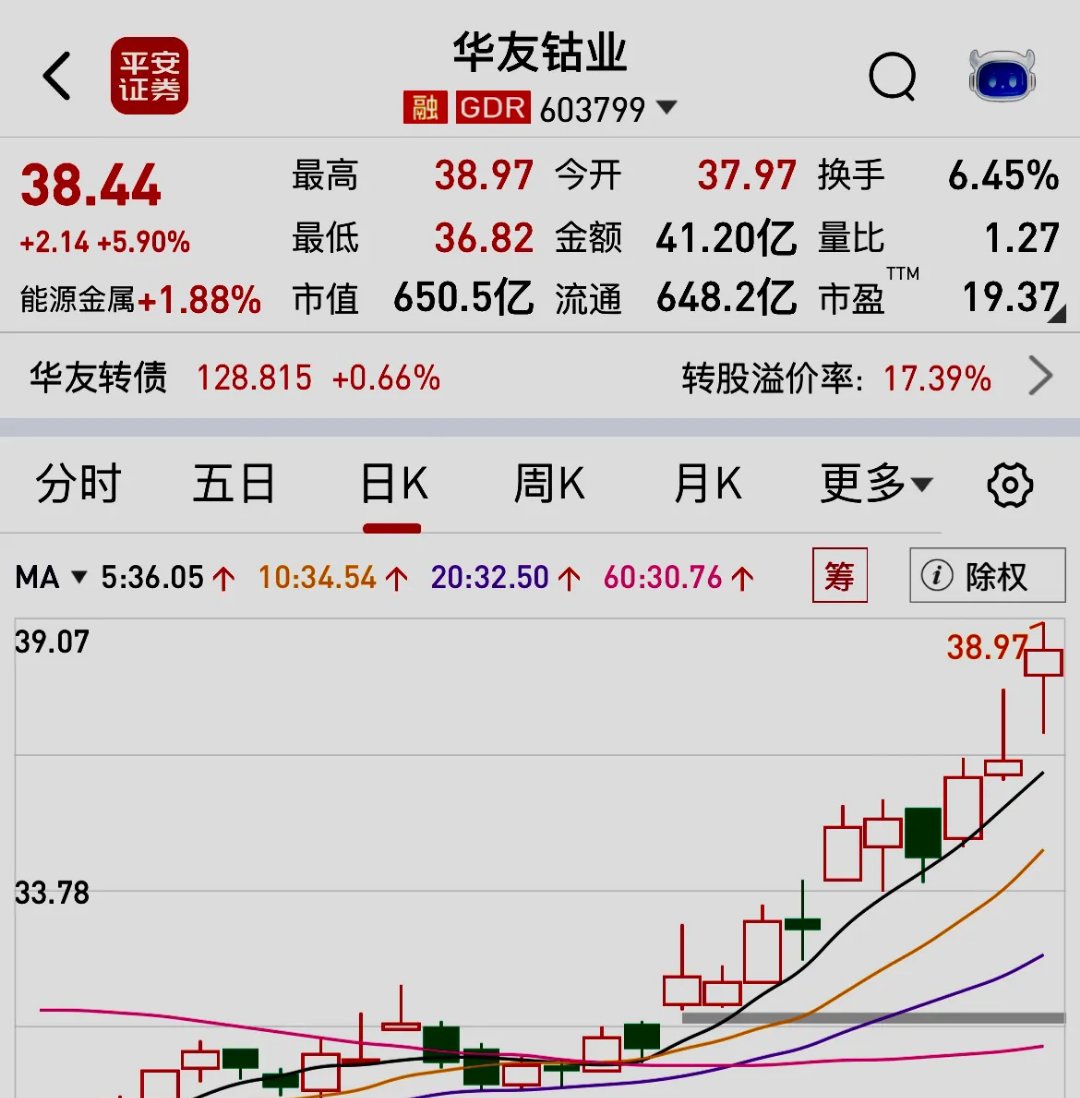Open 华友转债 convertible bond details
The height and width of the screenshot is (1098, 1080).
pos(95,377)
